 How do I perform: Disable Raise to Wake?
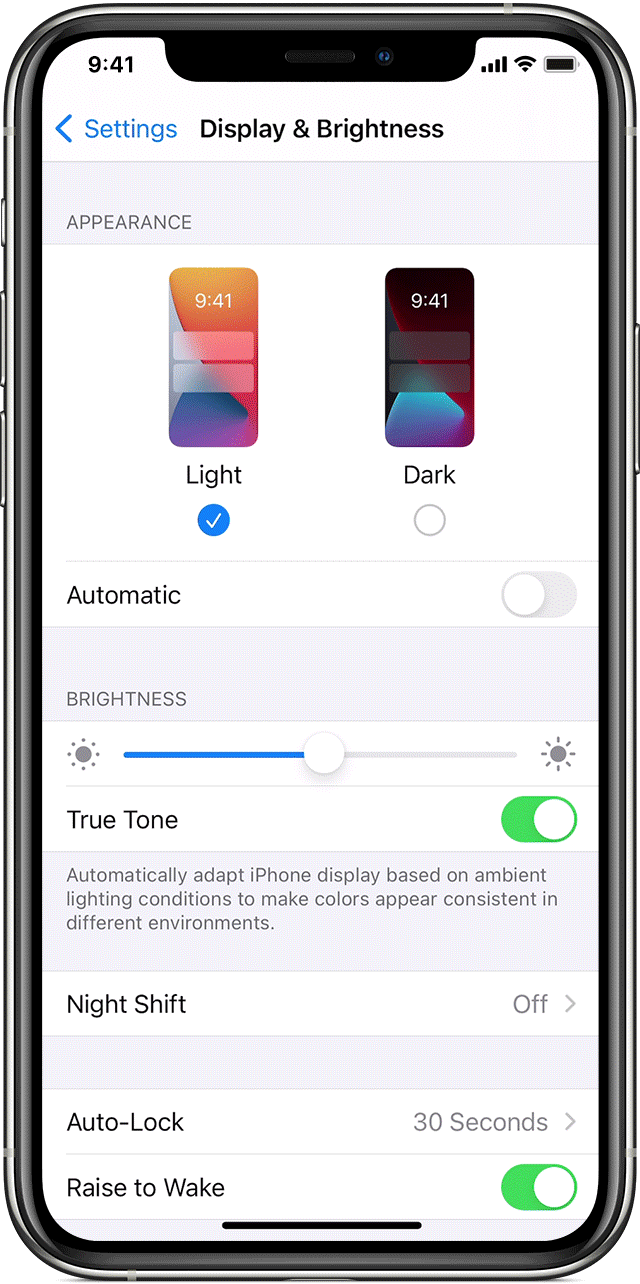click(539, 1188)
